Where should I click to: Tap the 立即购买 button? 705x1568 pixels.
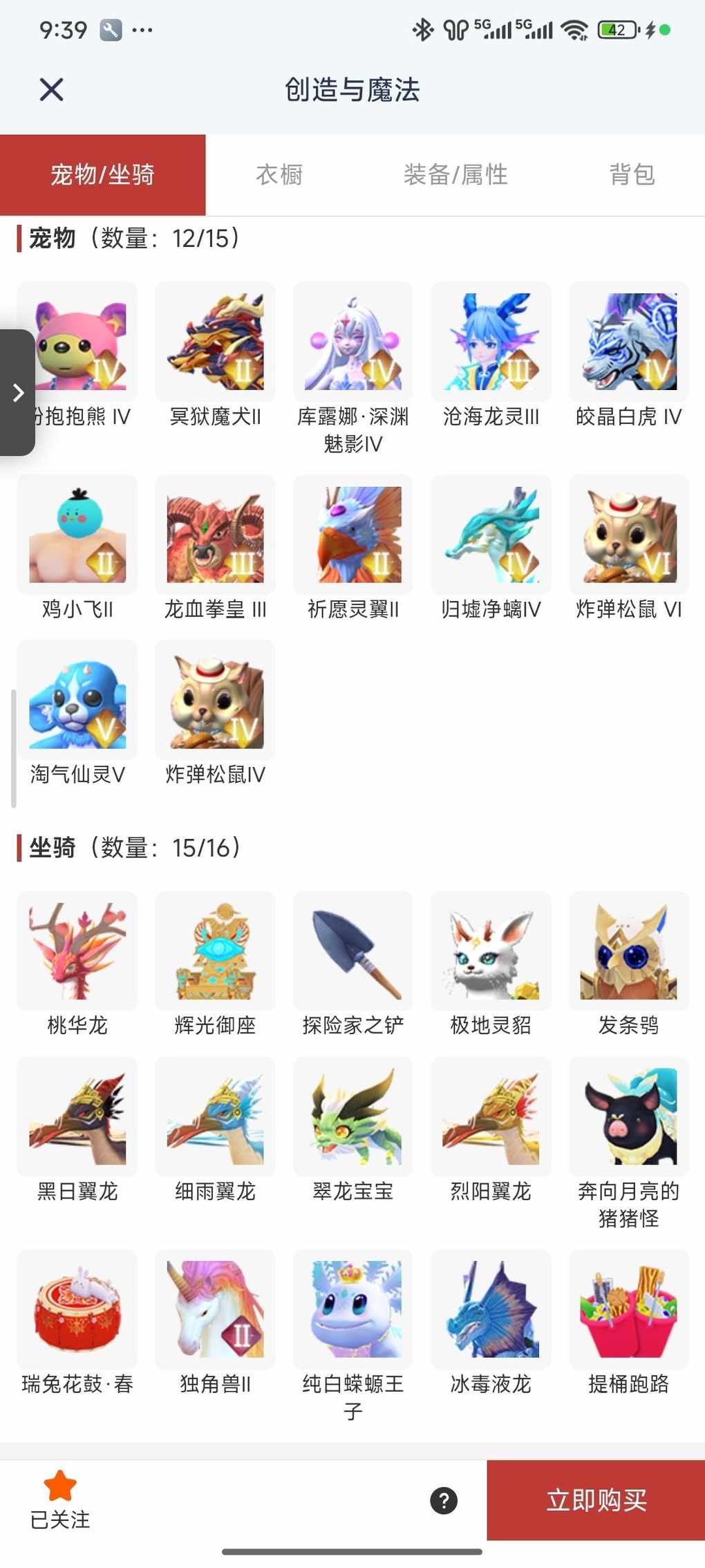click(596, 1500)
